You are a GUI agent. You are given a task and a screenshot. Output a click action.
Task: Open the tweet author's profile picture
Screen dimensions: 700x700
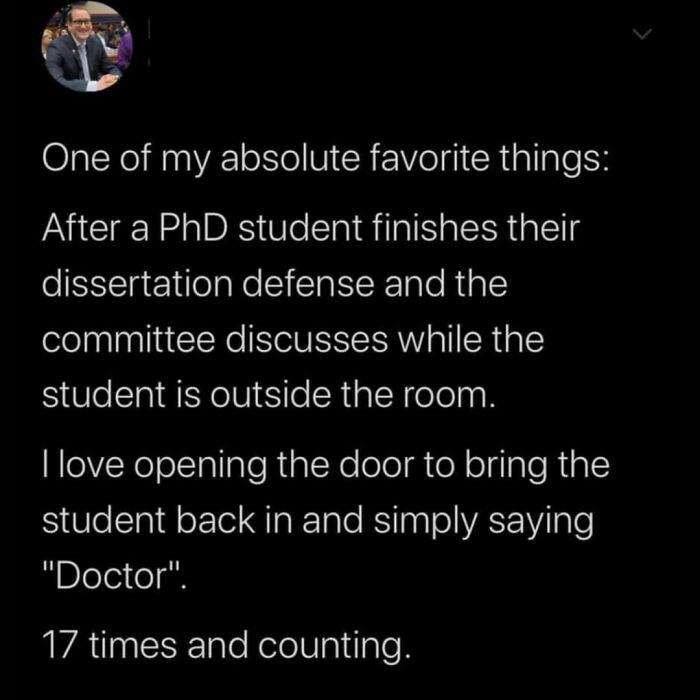pos(86,47)
